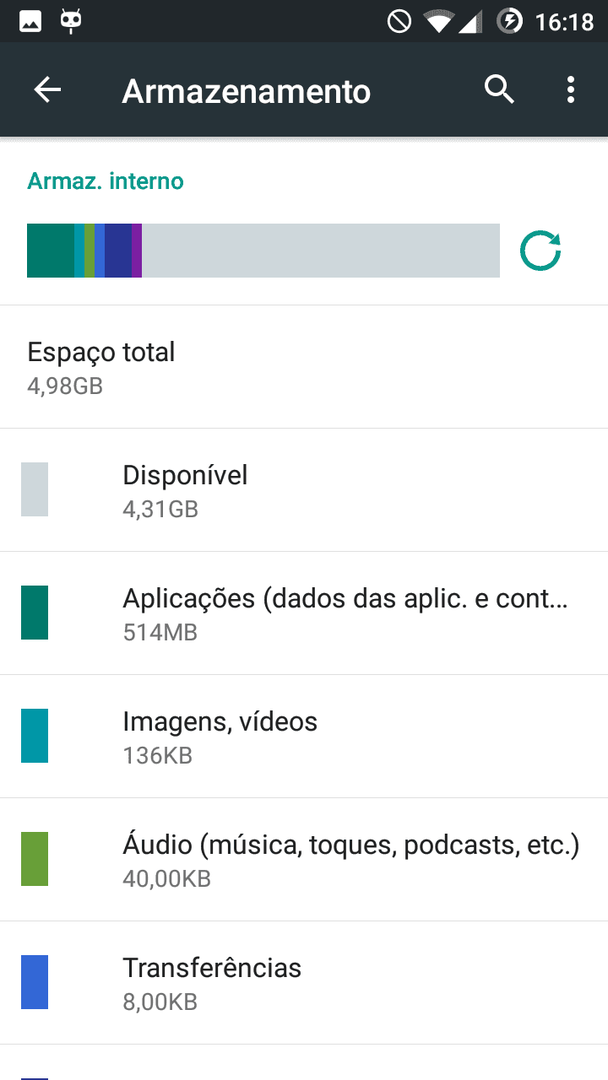Open Aplicações storage details

pos(304,613)
